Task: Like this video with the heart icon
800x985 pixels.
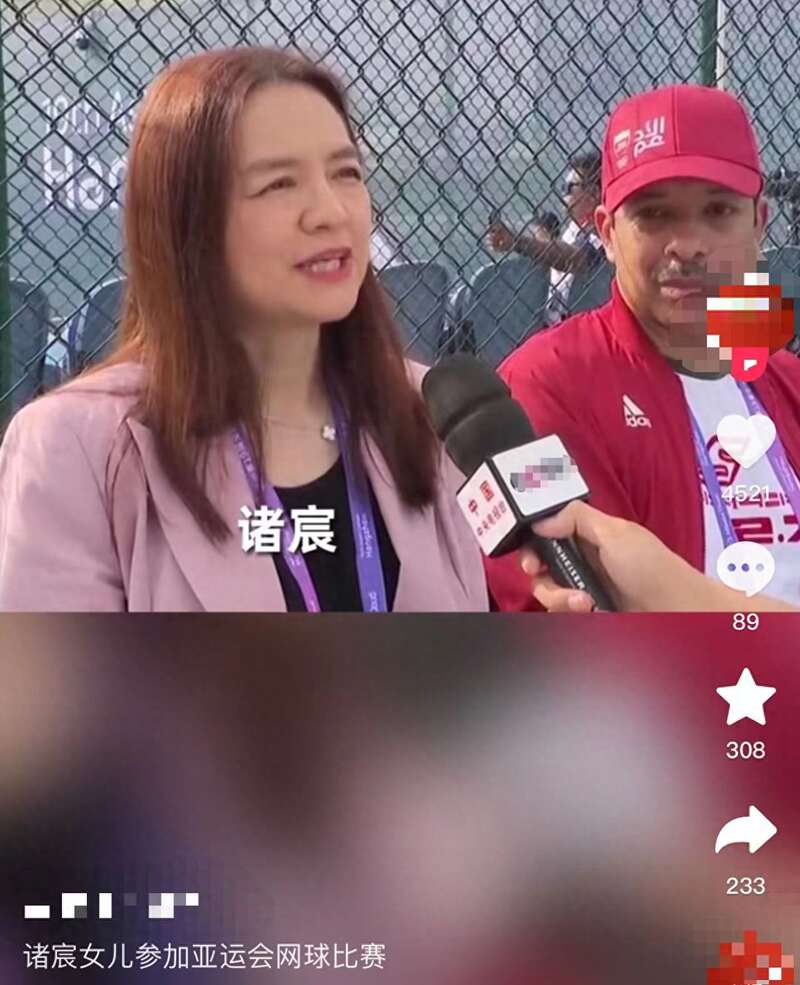Action: coord(746,440)
